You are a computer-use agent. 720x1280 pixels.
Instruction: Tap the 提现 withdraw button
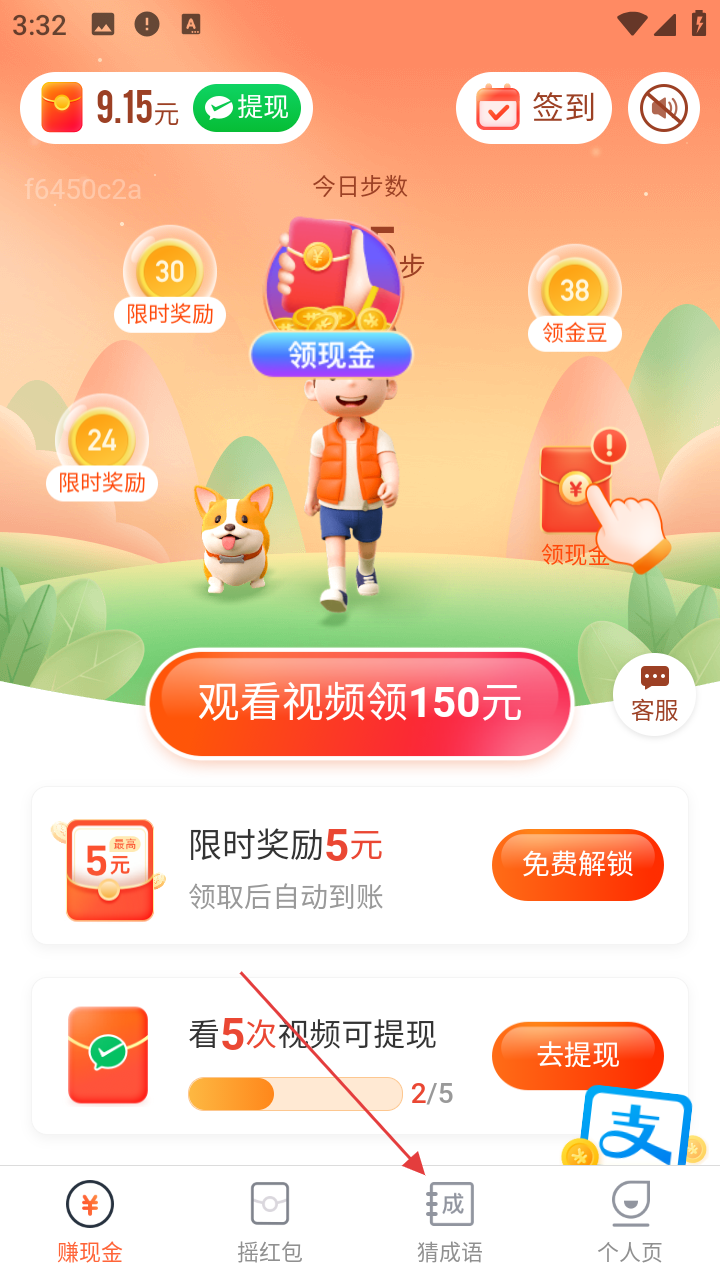pos(247,108)
